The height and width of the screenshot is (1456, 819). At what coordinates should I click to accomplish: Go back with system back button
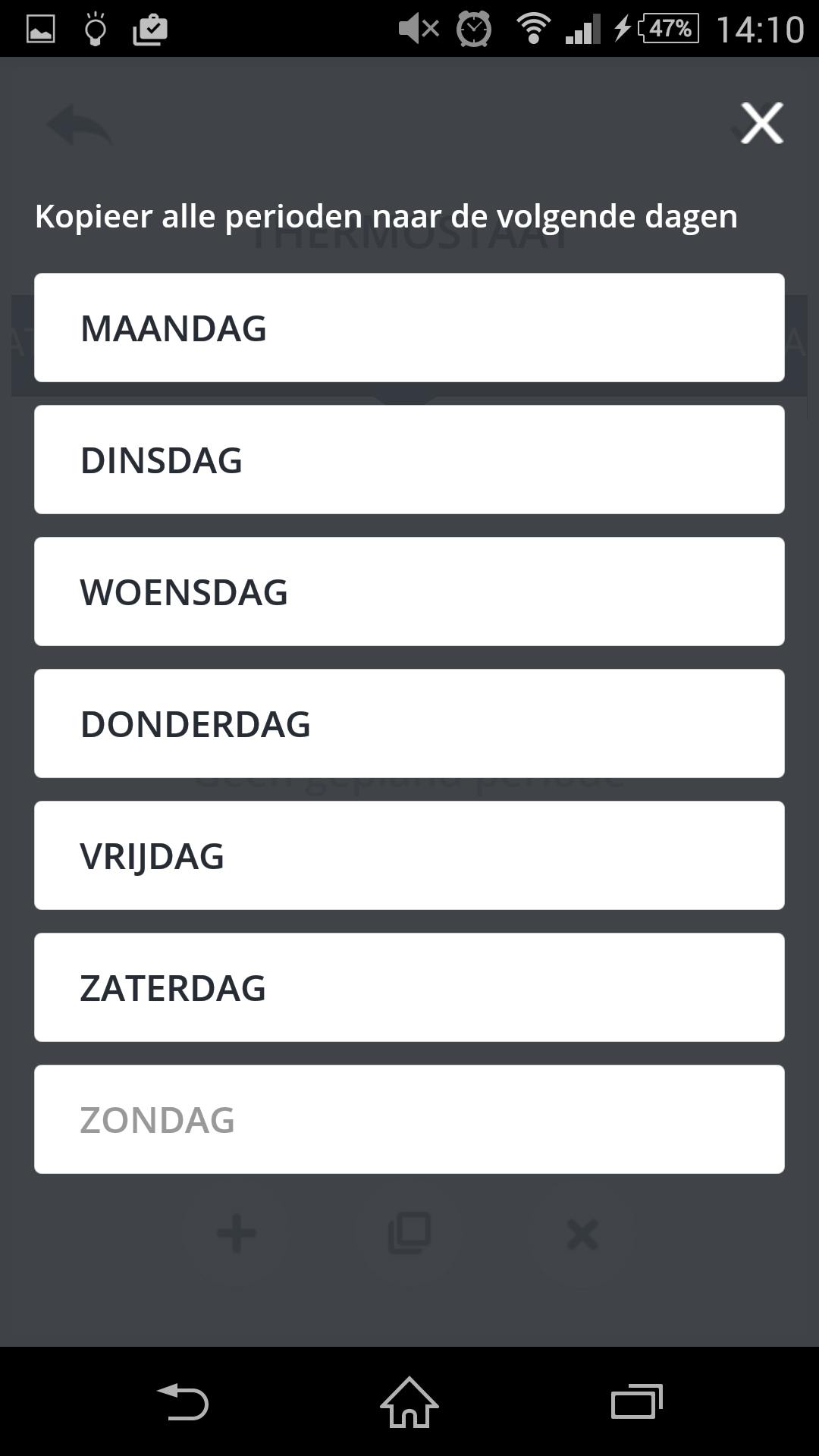[x=182, y=1401]
